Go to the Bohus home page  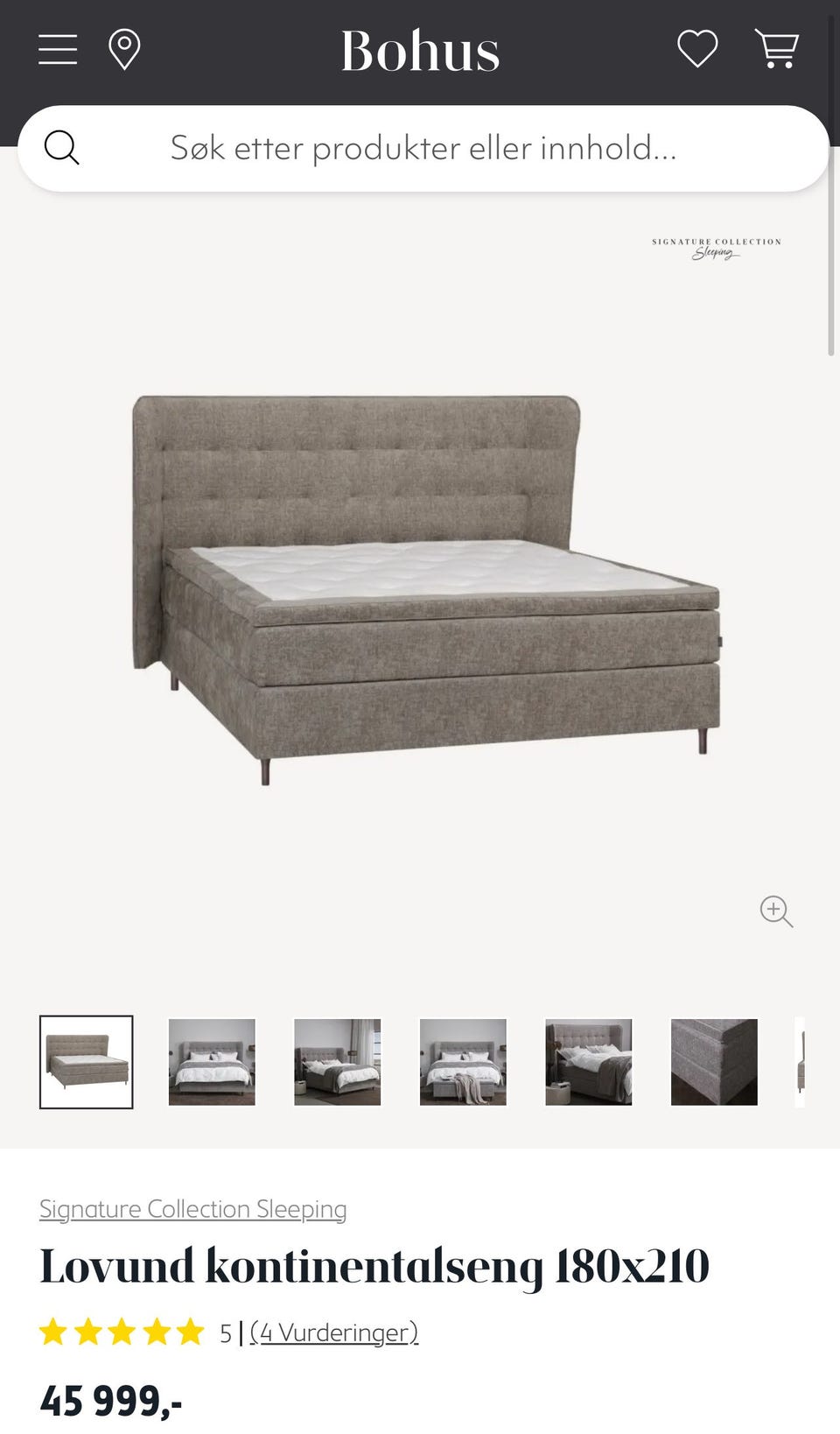[420, 51]
